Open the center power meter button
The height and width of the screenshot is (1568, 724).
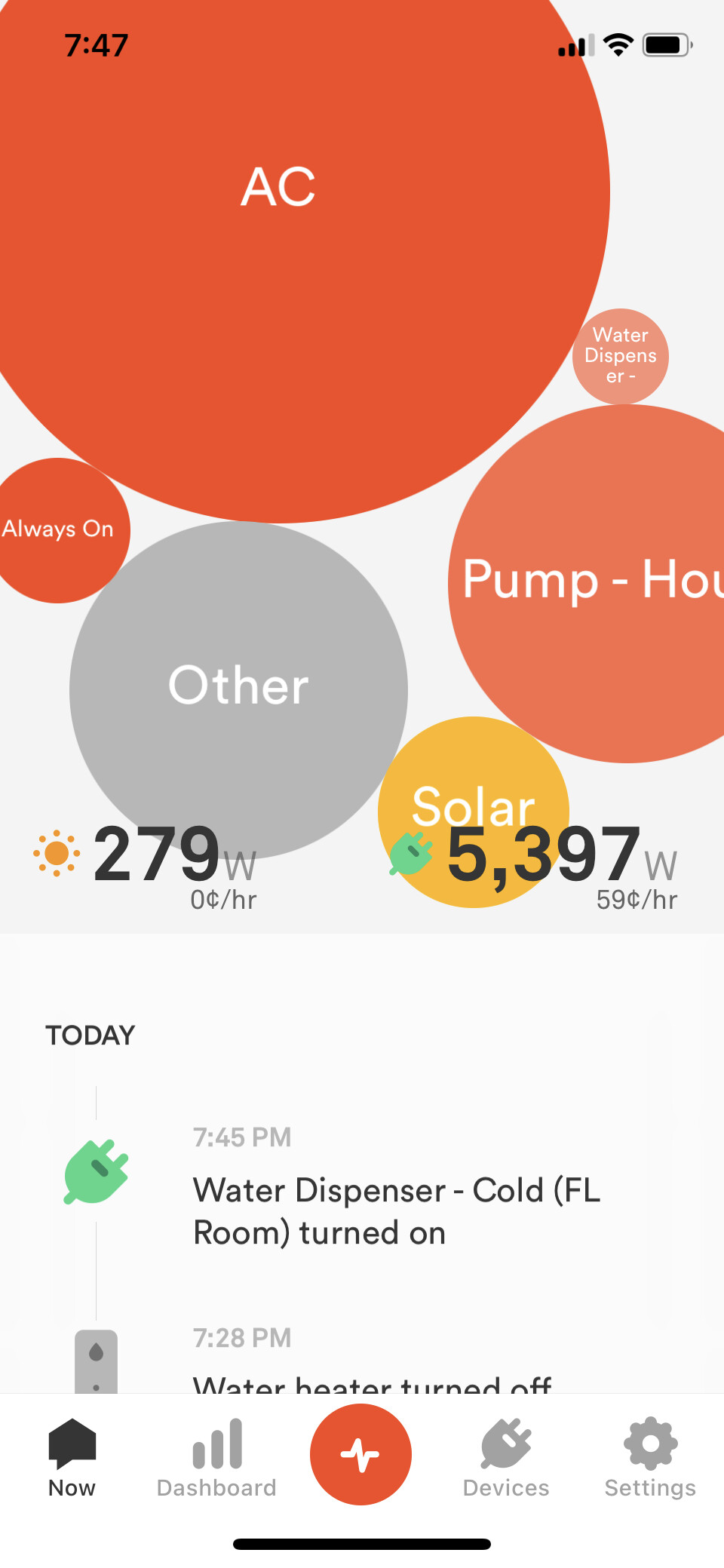360,1454
